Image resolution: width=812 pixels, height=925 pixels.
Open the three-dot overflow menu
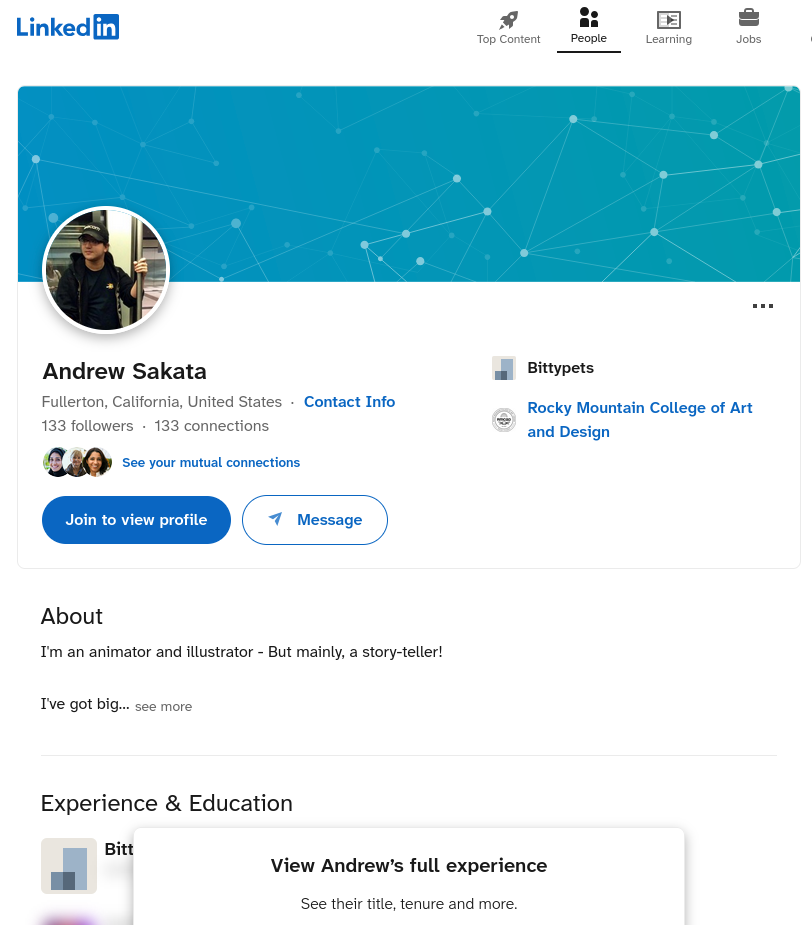762,307
